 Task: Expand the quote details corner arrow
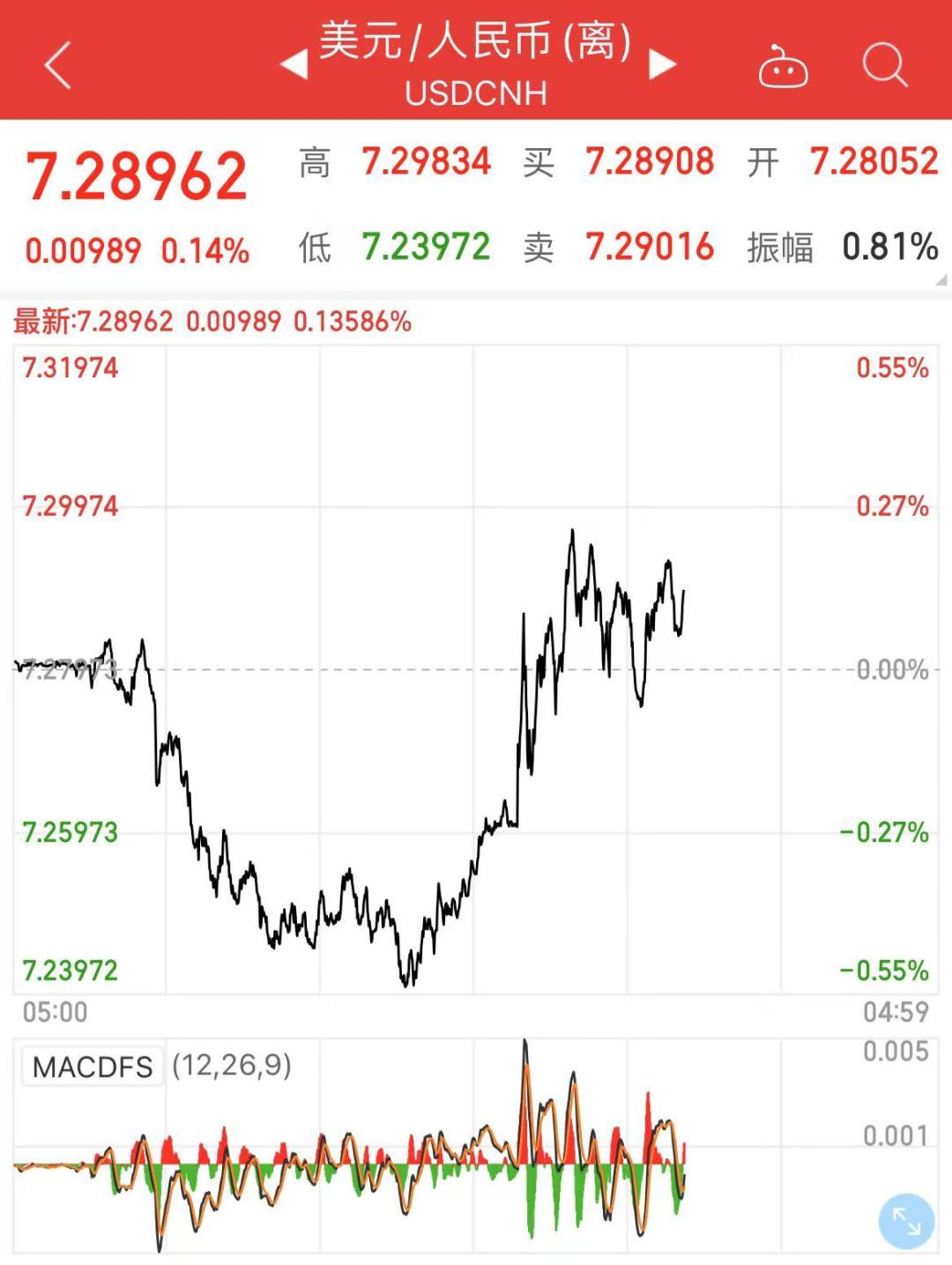pyautogui.click(x=941, y=280)
